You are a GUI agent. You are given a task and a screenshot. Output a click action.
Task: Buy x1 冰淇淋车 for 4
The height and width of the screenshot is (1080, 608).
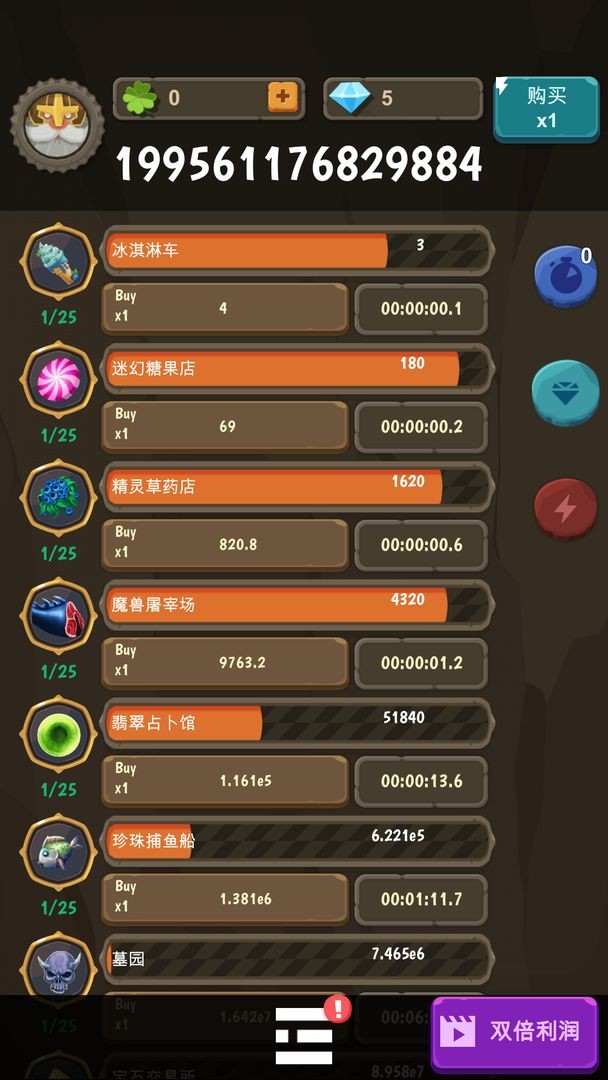(x=225, y=309)
